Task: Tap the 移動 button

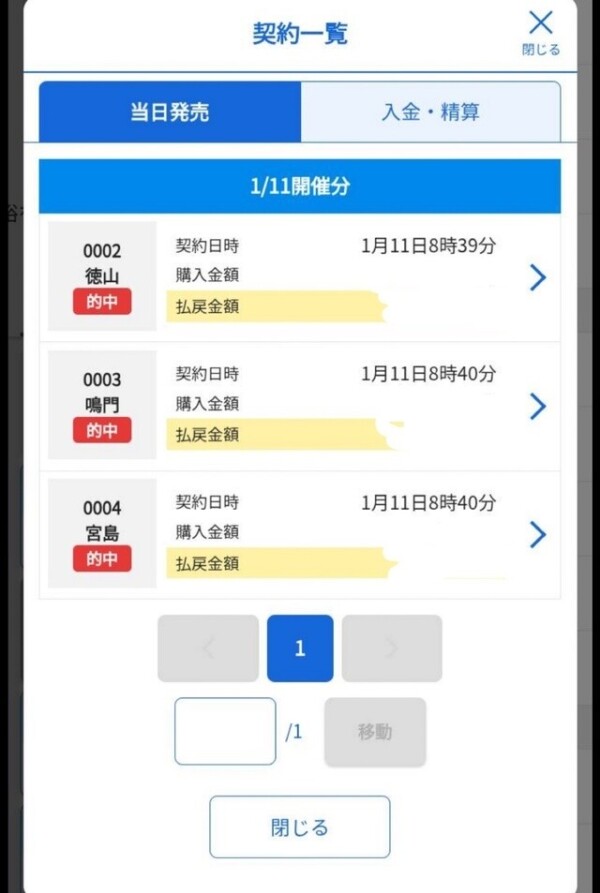Action: (375, 731)
